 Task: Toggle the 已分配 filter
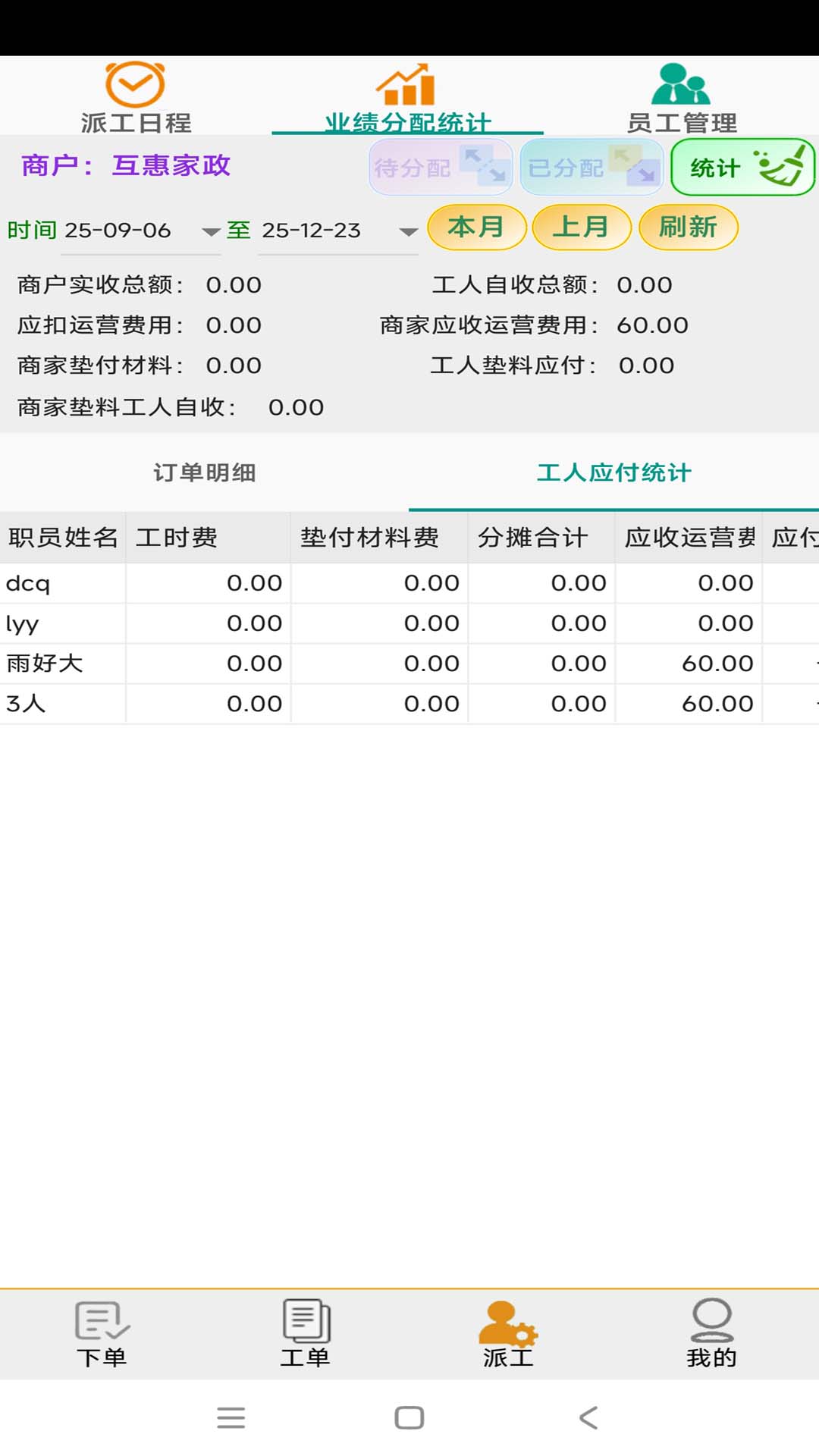[x=591, y=168]
